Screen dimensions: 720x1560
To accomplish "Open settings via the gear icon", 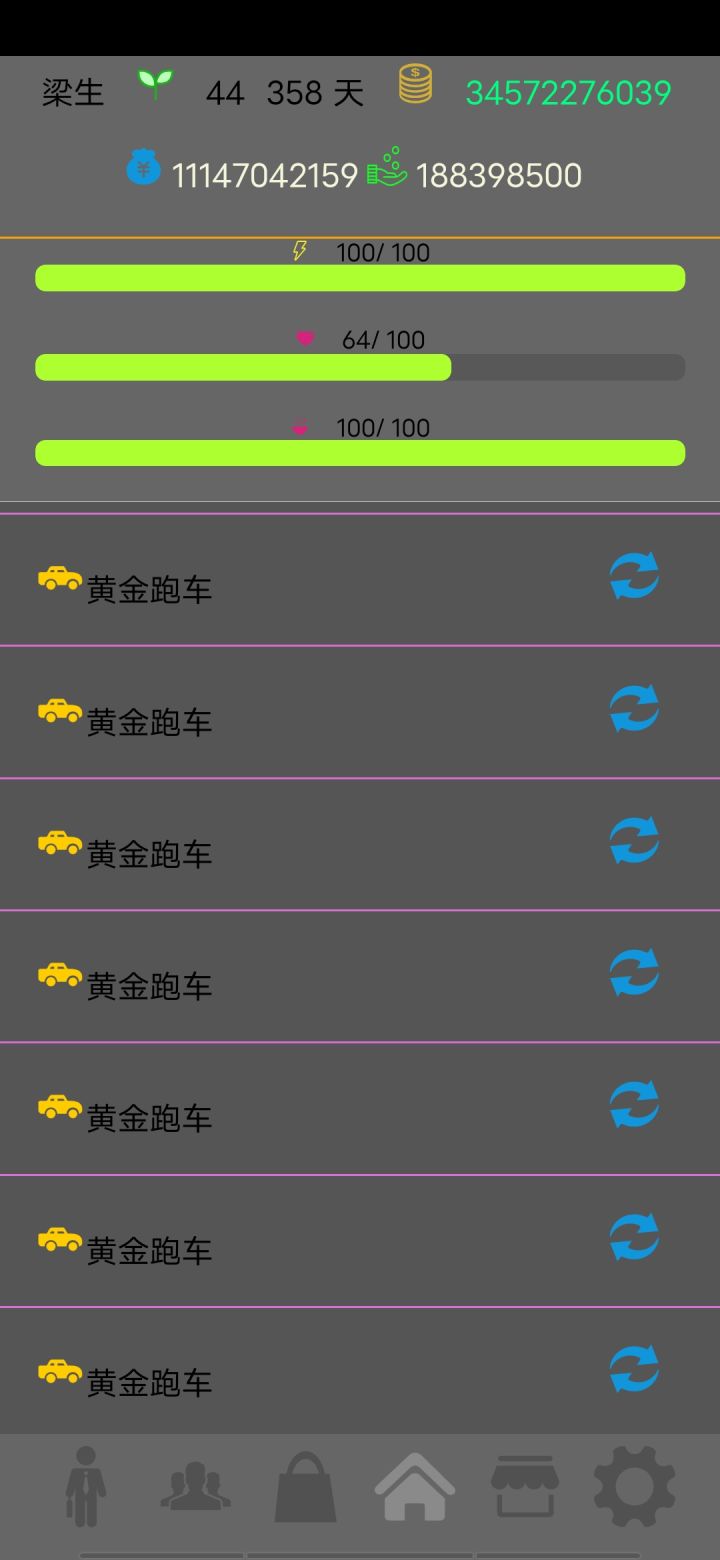I will click(634, 1487).
